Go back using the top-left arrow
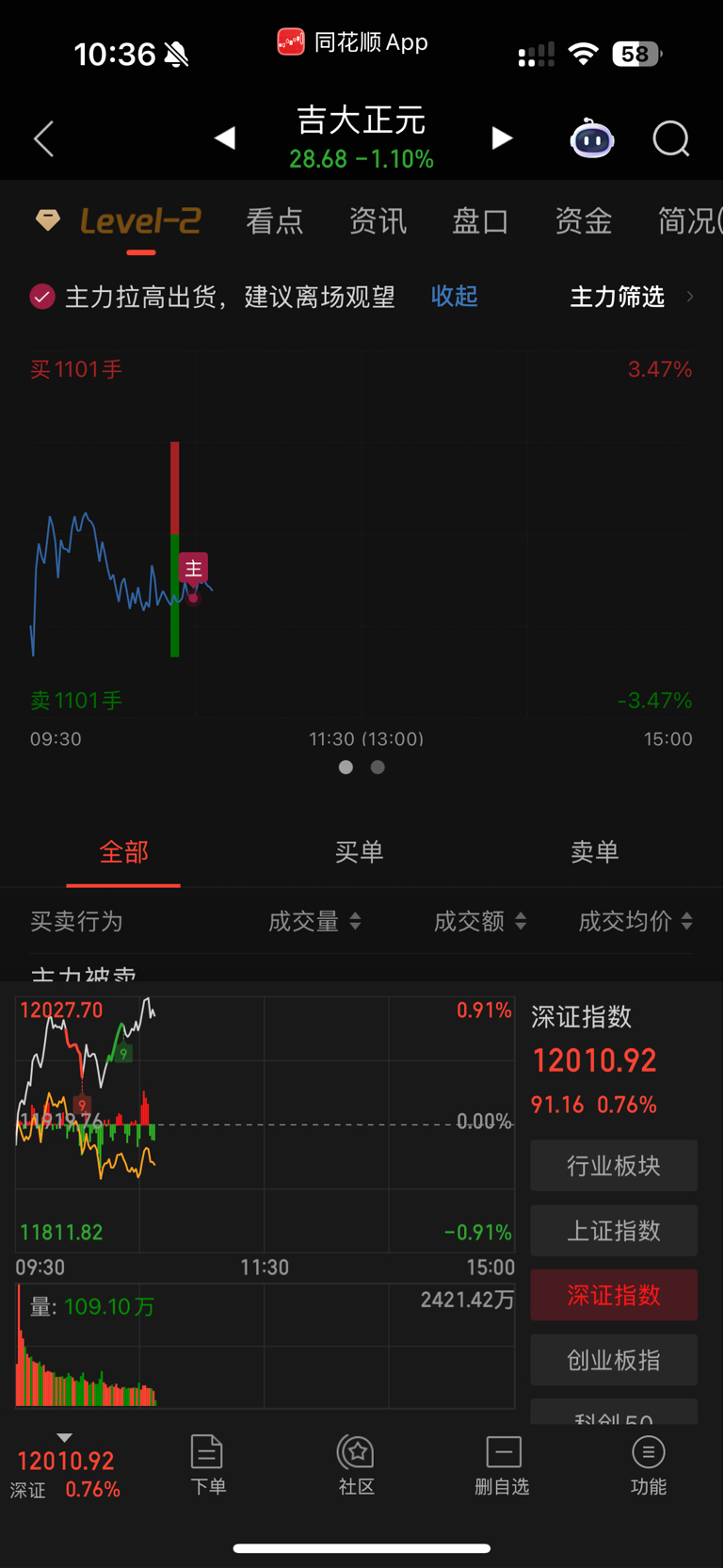This screenshot has width=724, height=1568. 43,138
